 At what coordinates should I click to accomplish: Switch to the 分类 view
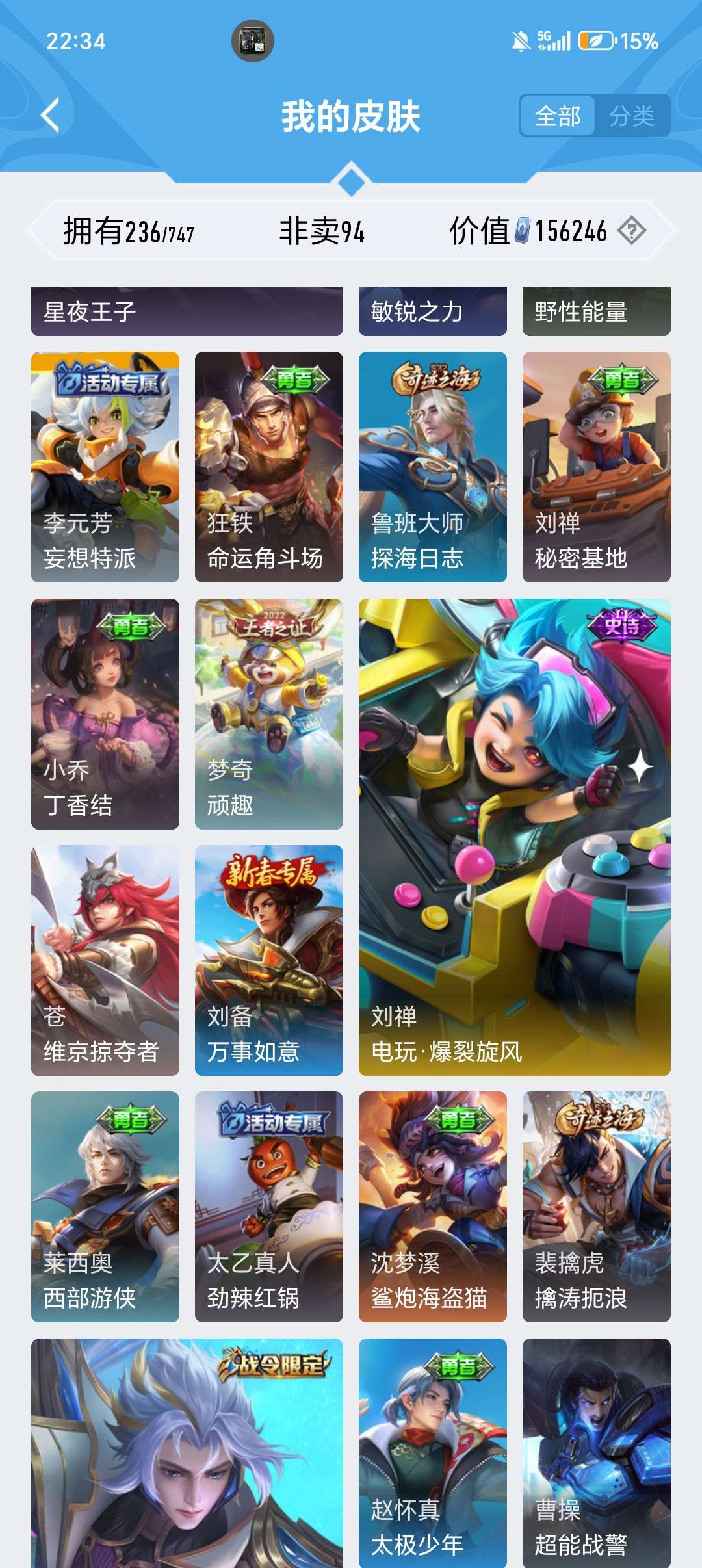pos(632,116)
